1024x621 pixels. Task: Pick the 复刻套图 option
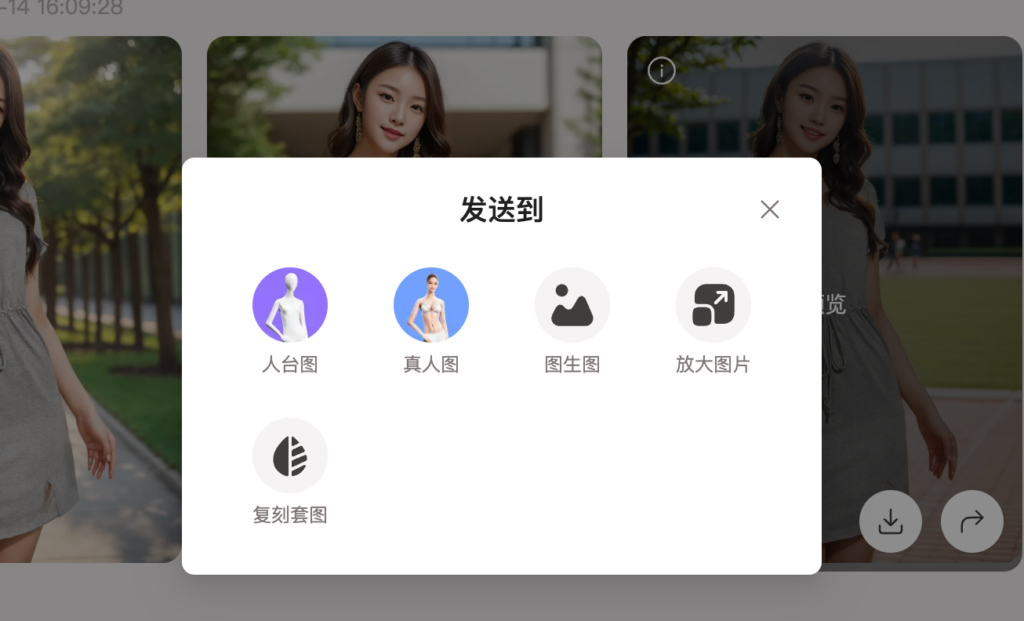[x=290, y=456]
